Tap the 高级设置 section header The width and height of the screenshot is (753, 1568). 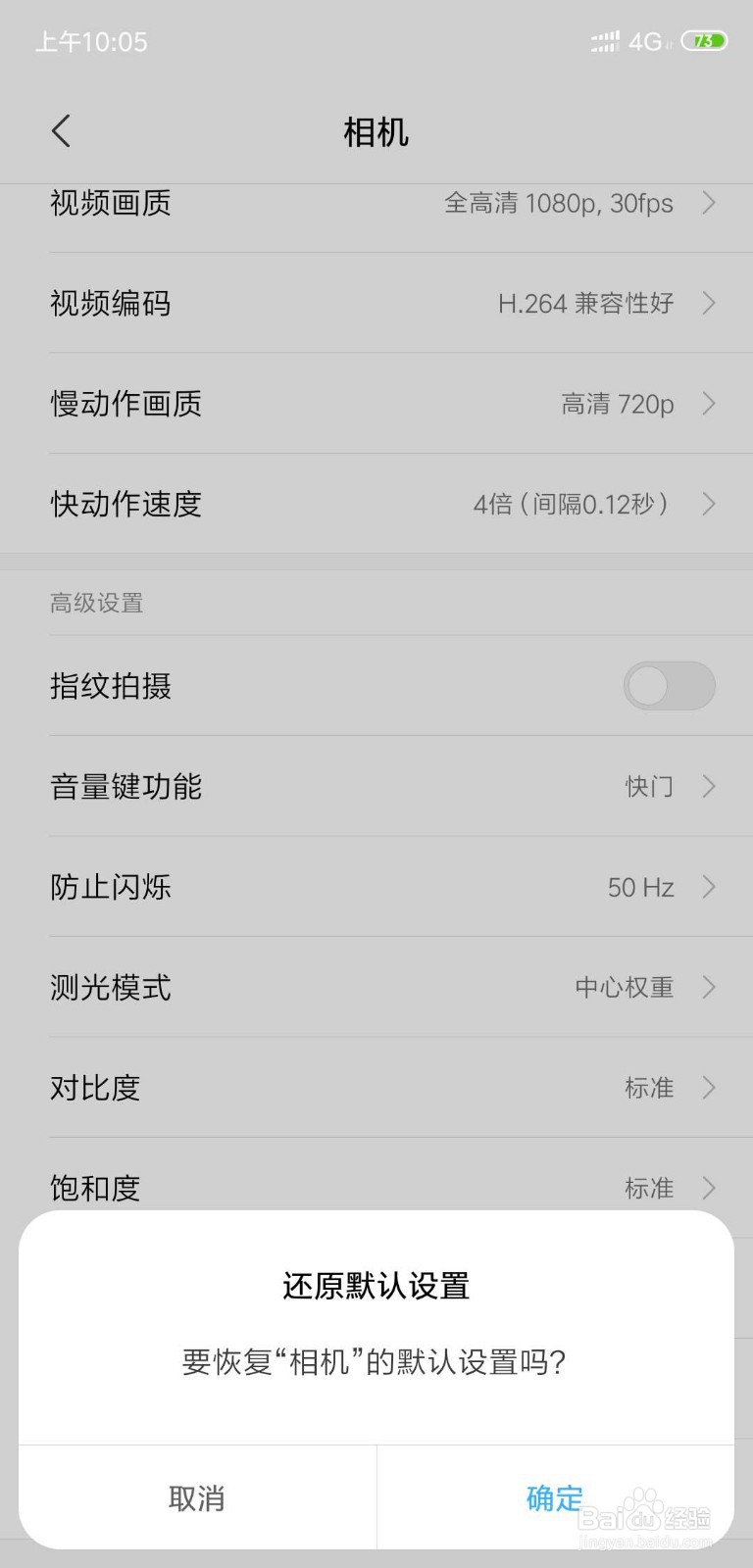tap(96, 602)
